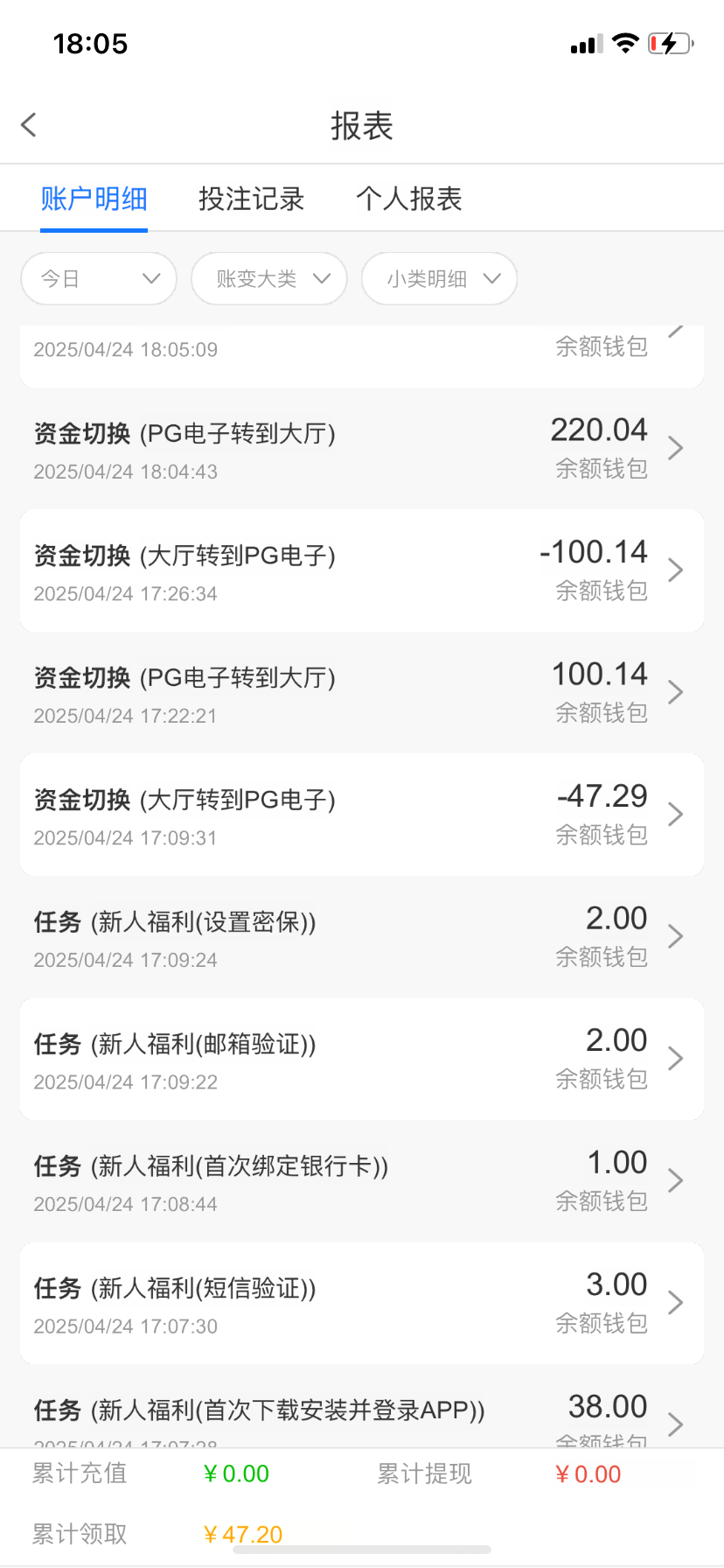View the 首次绑定银行卡 reward details
724x1568 pixels.
[361, 1181]
